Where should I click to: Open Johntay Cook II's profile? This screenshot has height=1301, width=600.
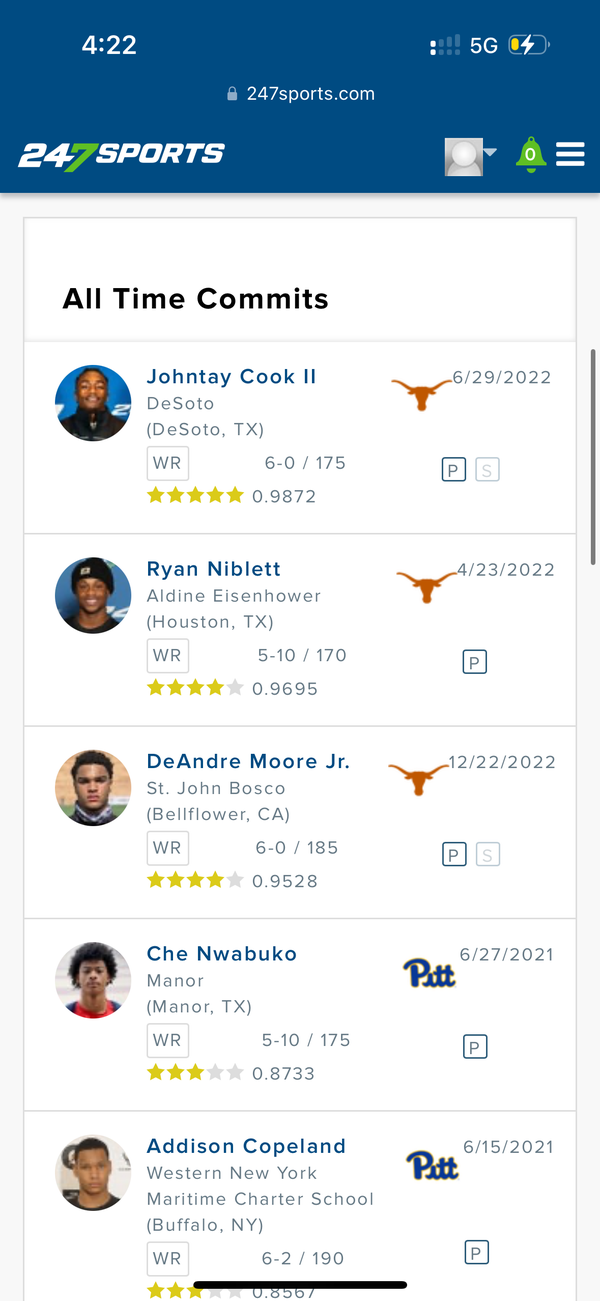(231, 377)
